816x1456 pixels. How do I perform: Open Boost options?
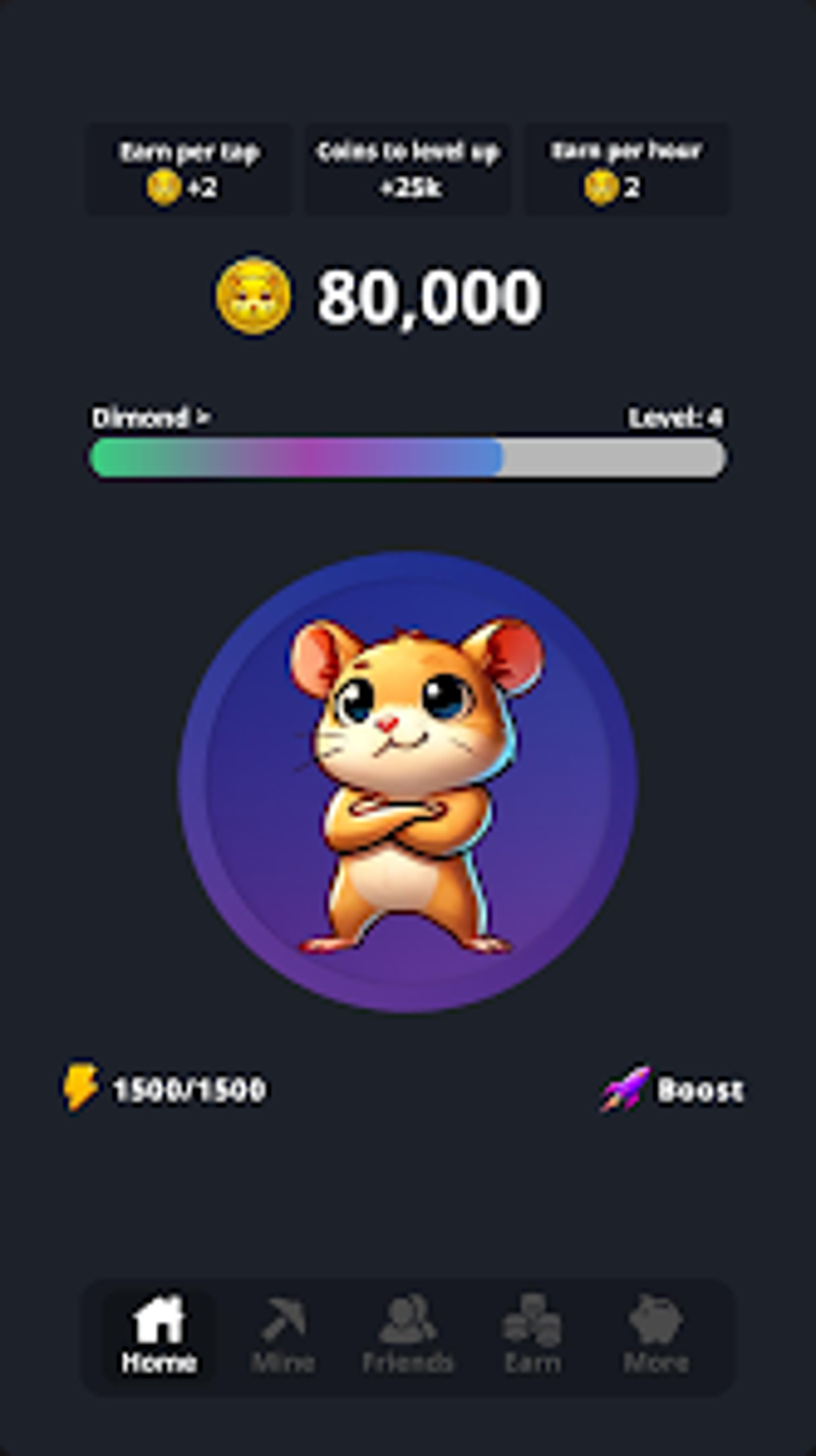699,1089
